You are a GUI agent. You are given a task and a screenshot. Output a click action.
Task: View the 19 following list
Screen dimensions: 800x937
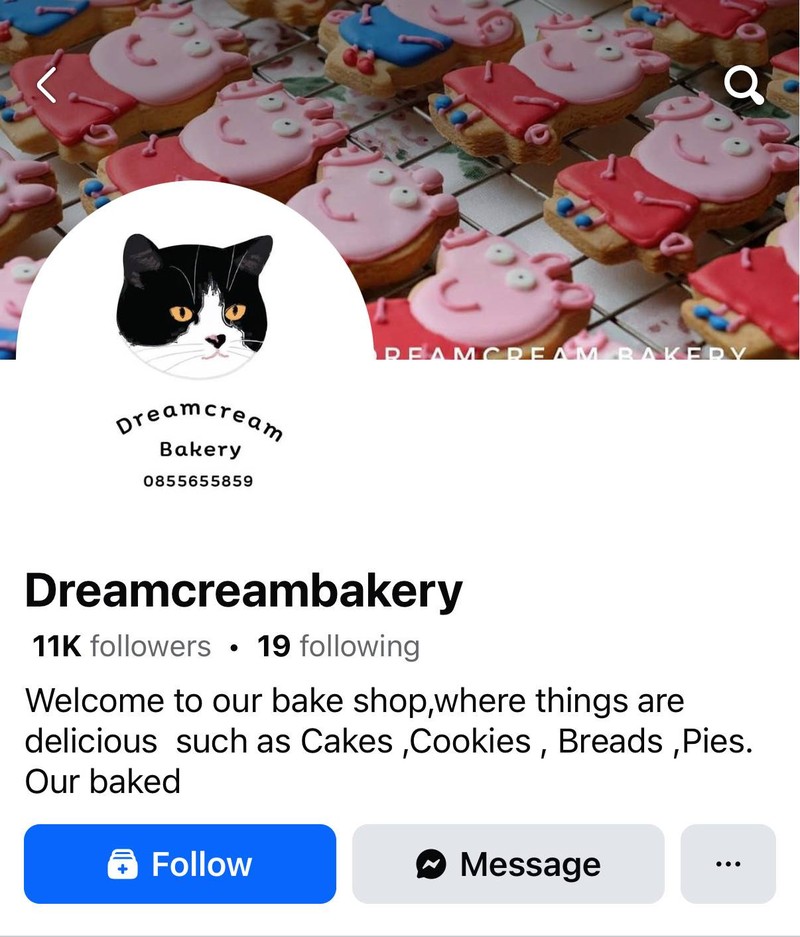point(338,646)
